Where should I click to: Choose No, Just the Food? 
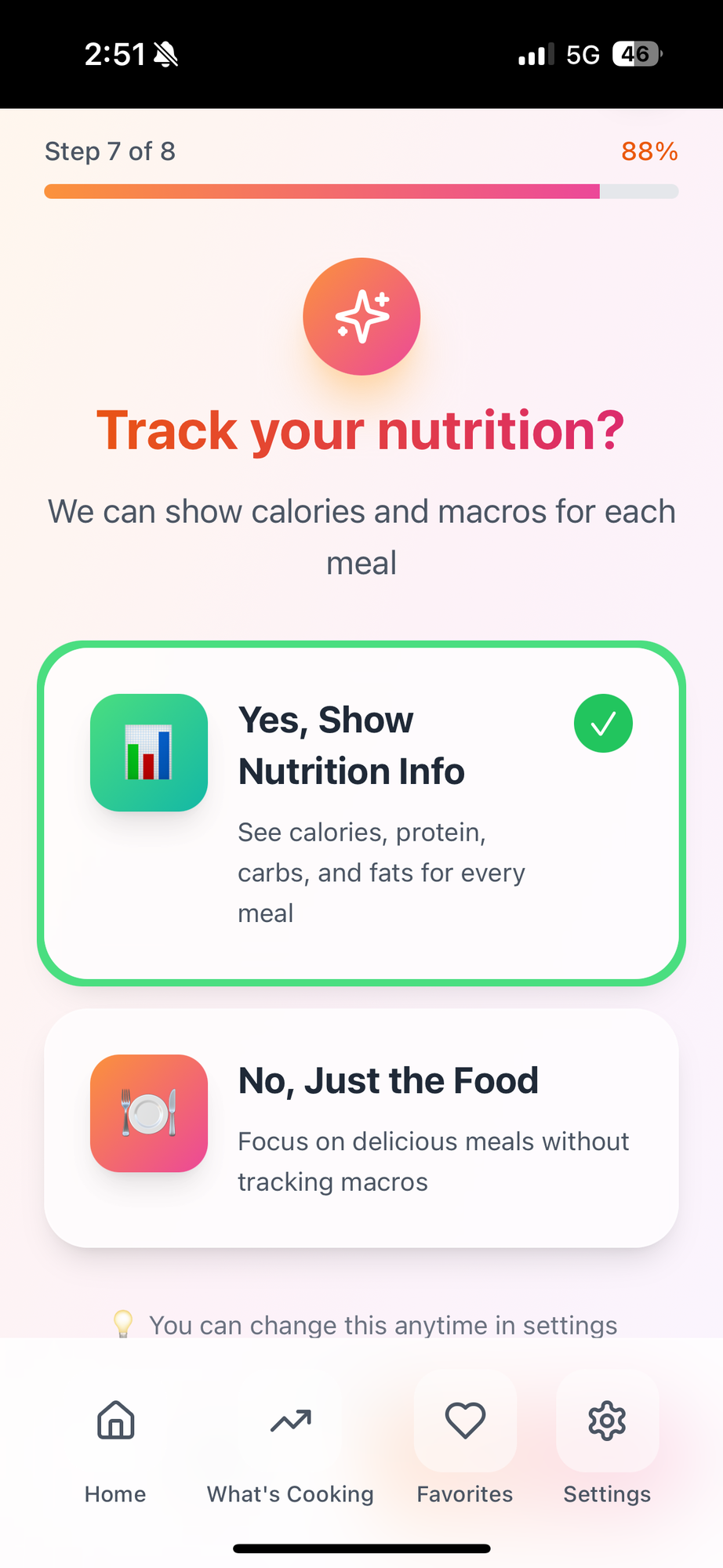361,1127
